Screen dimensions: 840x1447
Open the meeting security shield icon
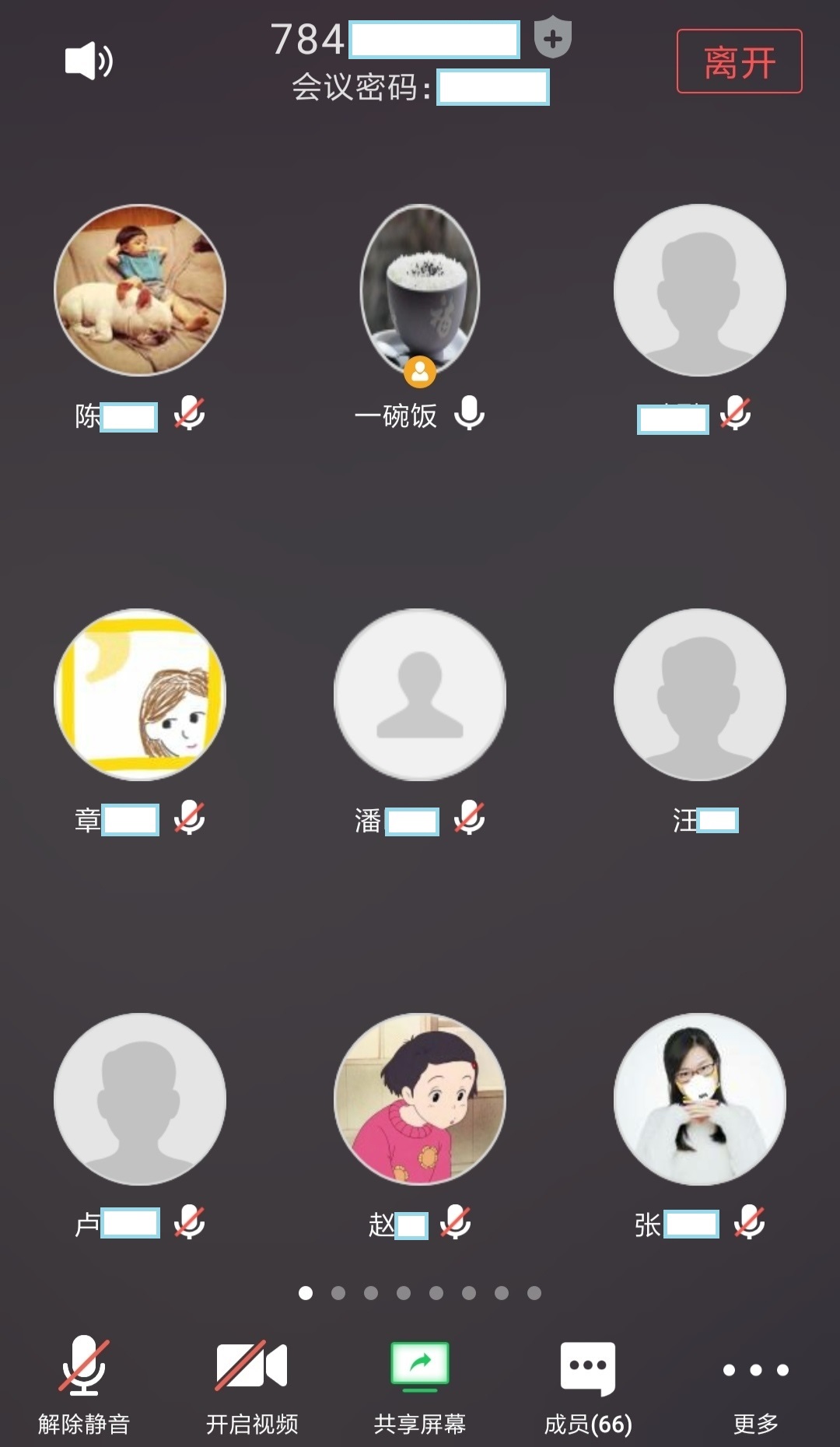tap(553, 37)
